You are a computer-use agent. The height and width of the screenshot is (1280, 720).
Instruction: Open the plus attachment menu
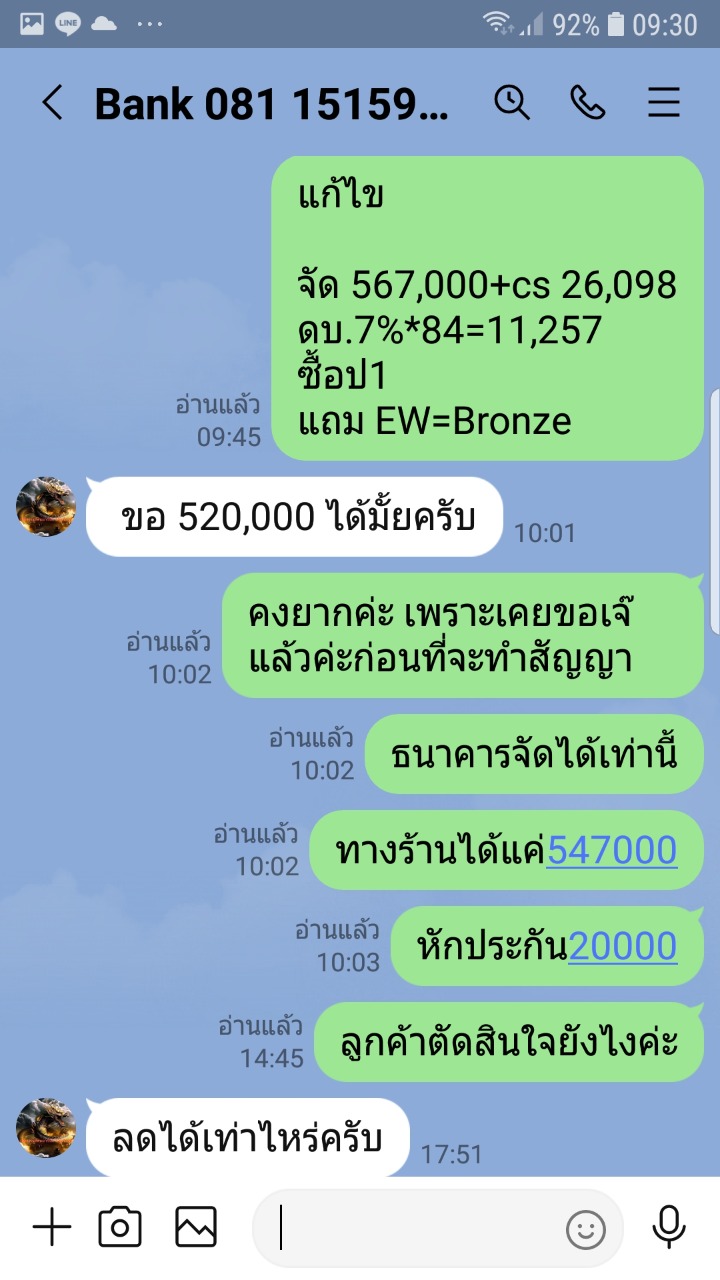click(52, 1227)
